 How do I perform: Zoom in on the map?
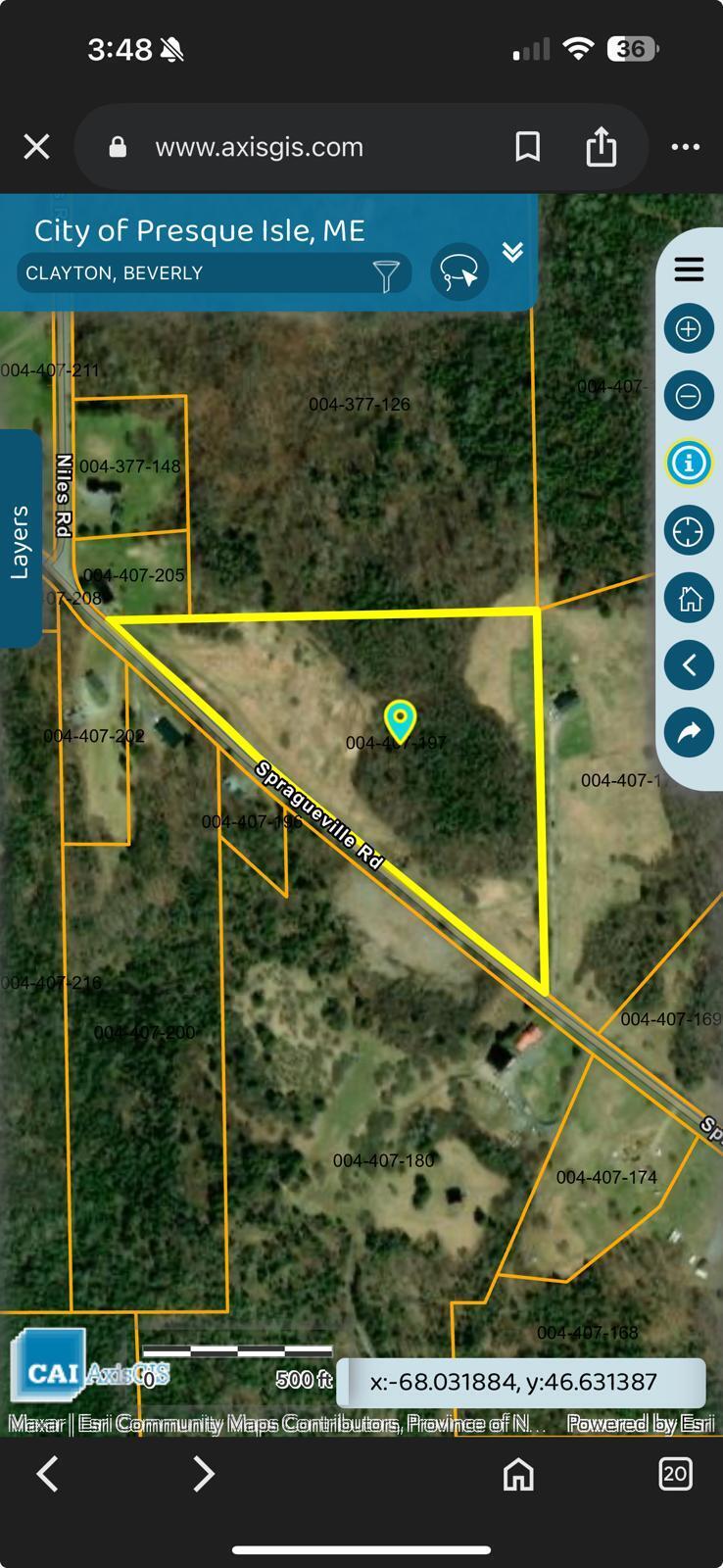pos(689,327)
